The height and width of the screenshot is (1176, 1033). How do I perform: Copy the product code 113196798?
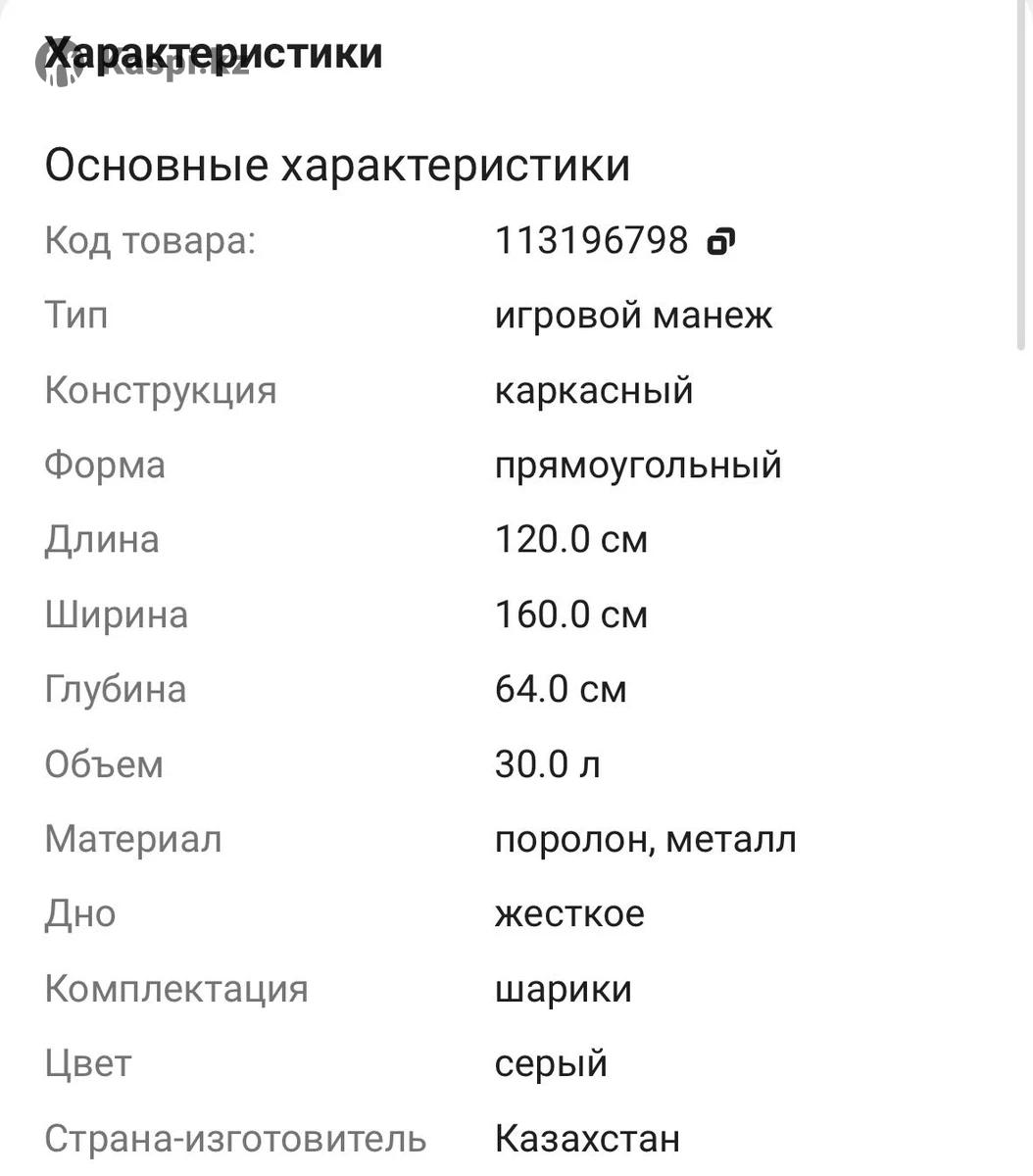pos(721,241)
